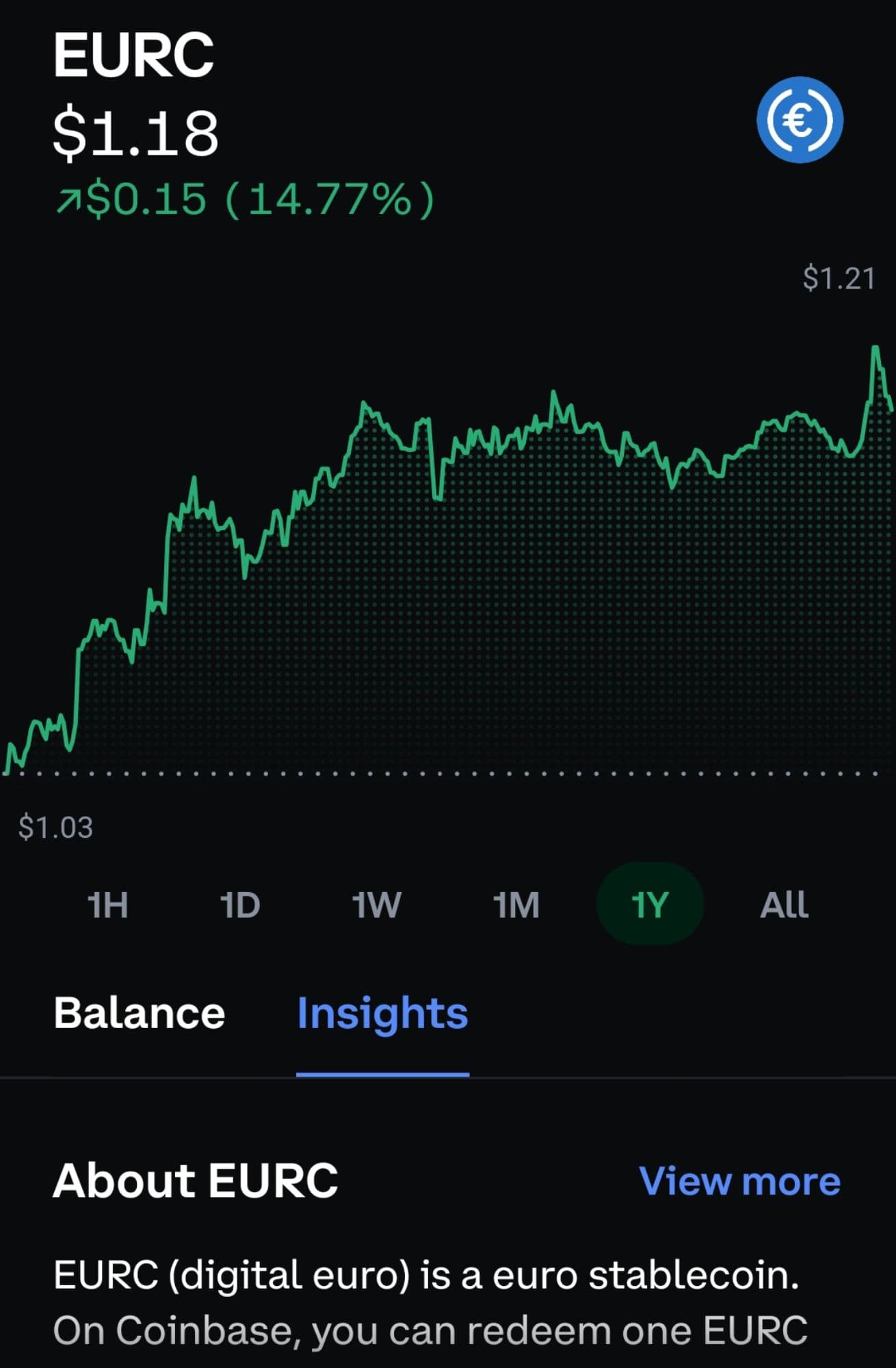
Task: Tap View more about EURC
Action: coord(739,1181)
